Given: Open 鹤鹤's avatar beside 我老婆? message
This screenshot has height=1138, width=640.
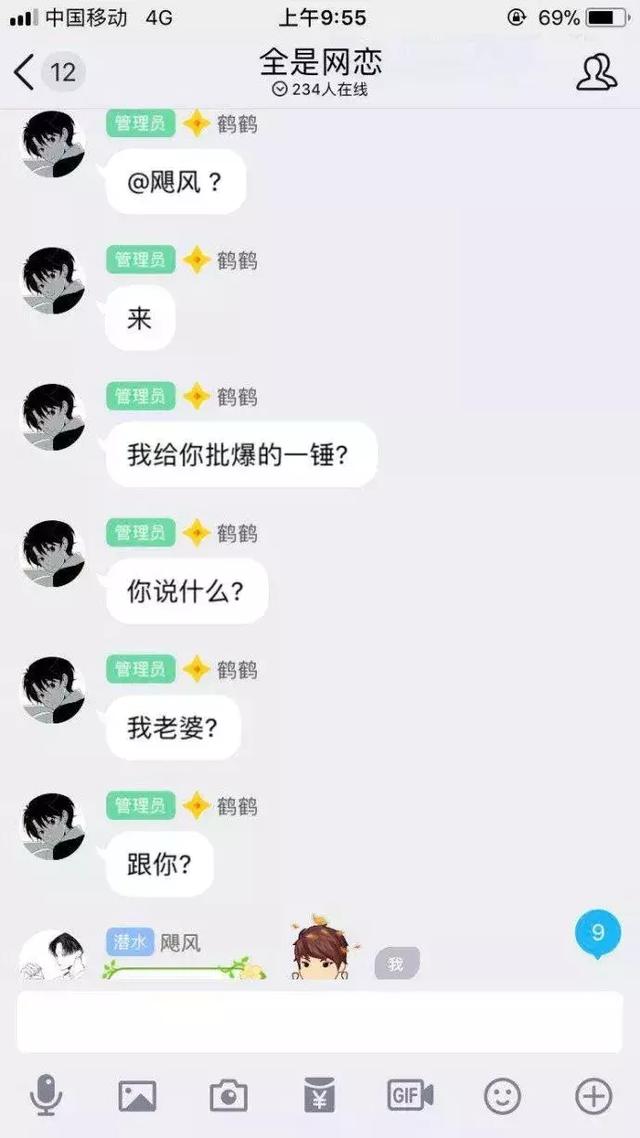Looking at the screenshot, I should [x=53, y=690].
